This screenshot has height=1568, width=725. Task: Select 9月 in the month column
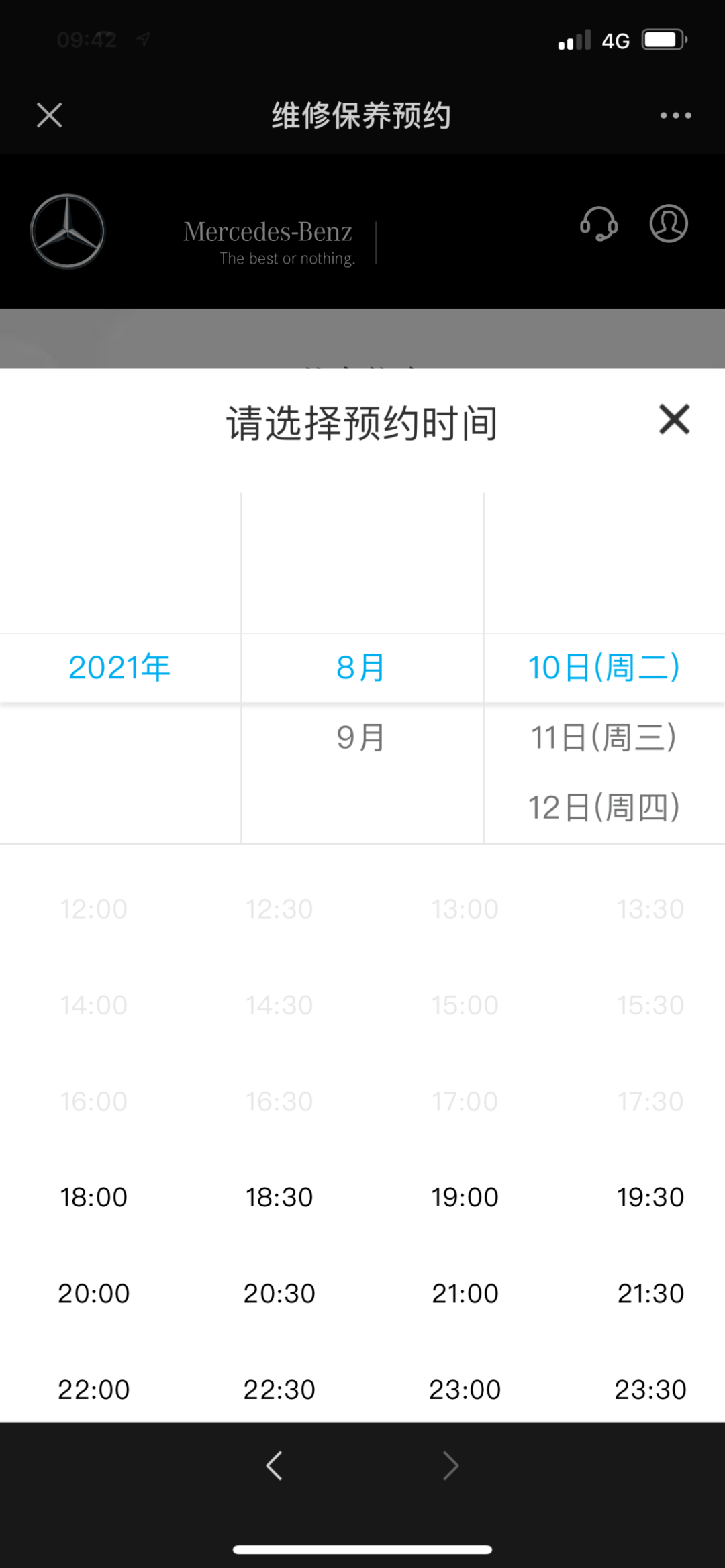[x=361, y=737]
